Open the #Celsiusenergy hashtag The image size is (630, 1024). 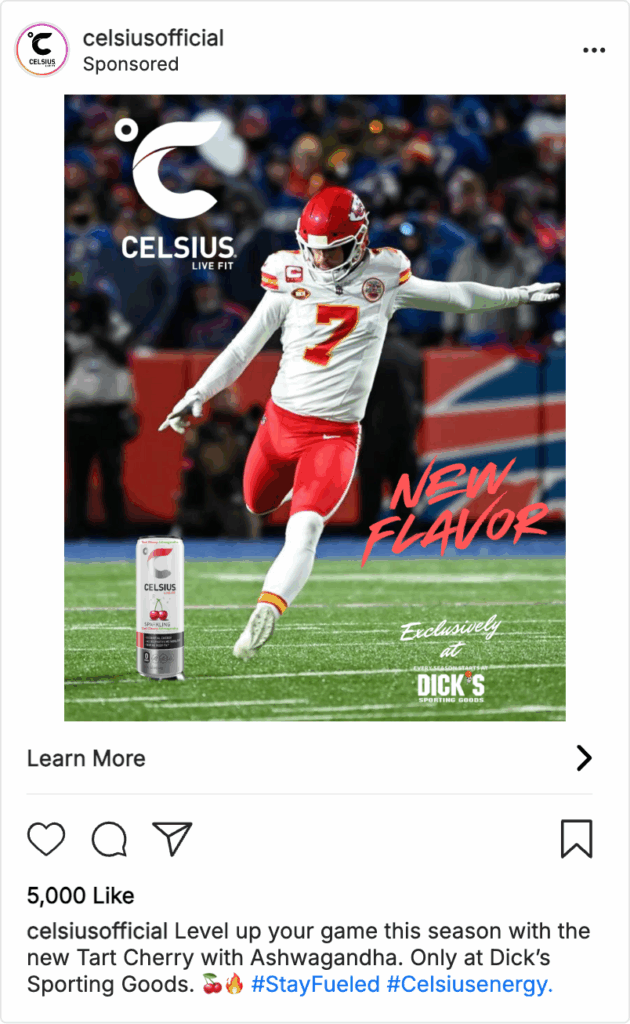[x=469, y=984]
